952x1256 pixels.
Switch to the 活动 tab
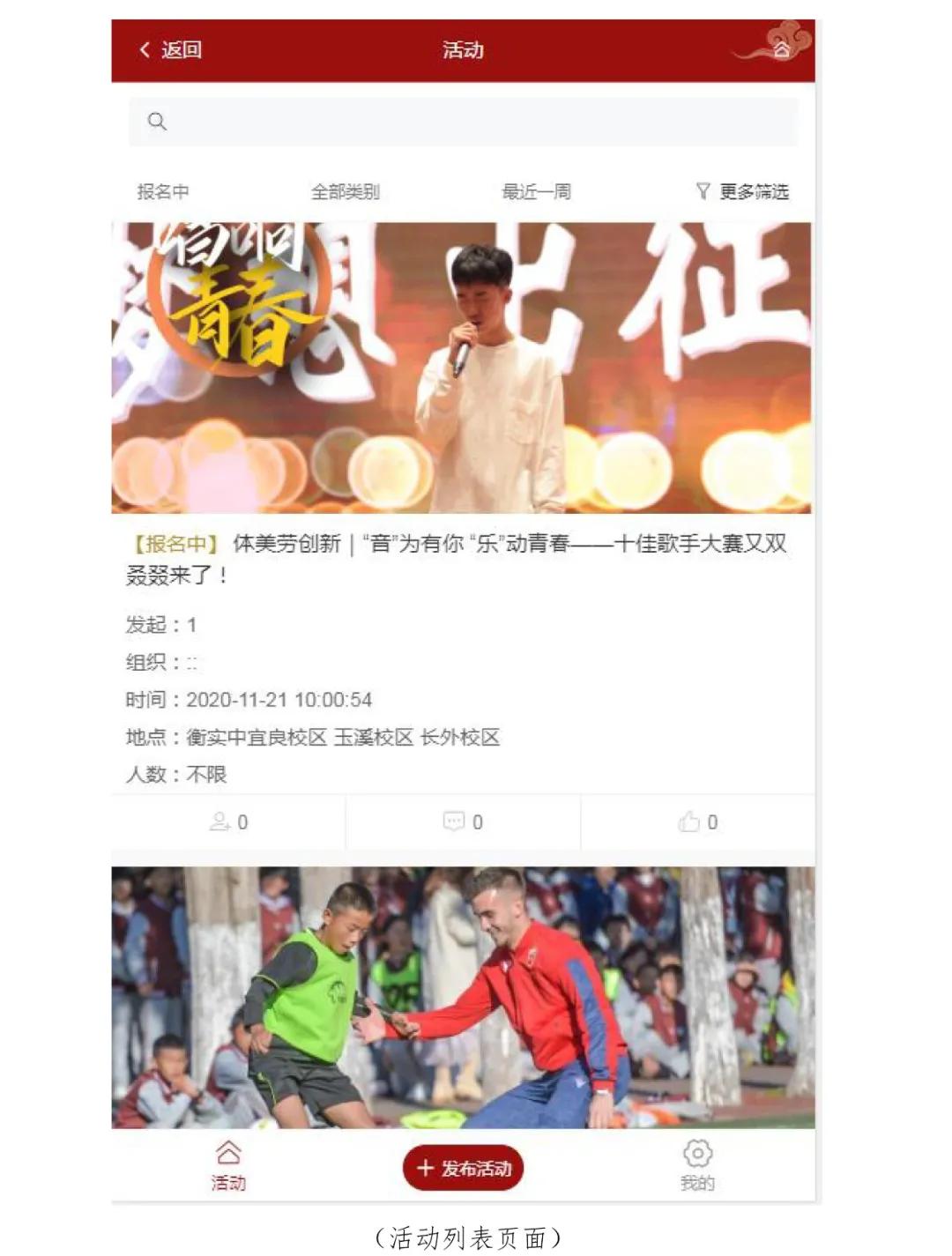[228, 1165]
